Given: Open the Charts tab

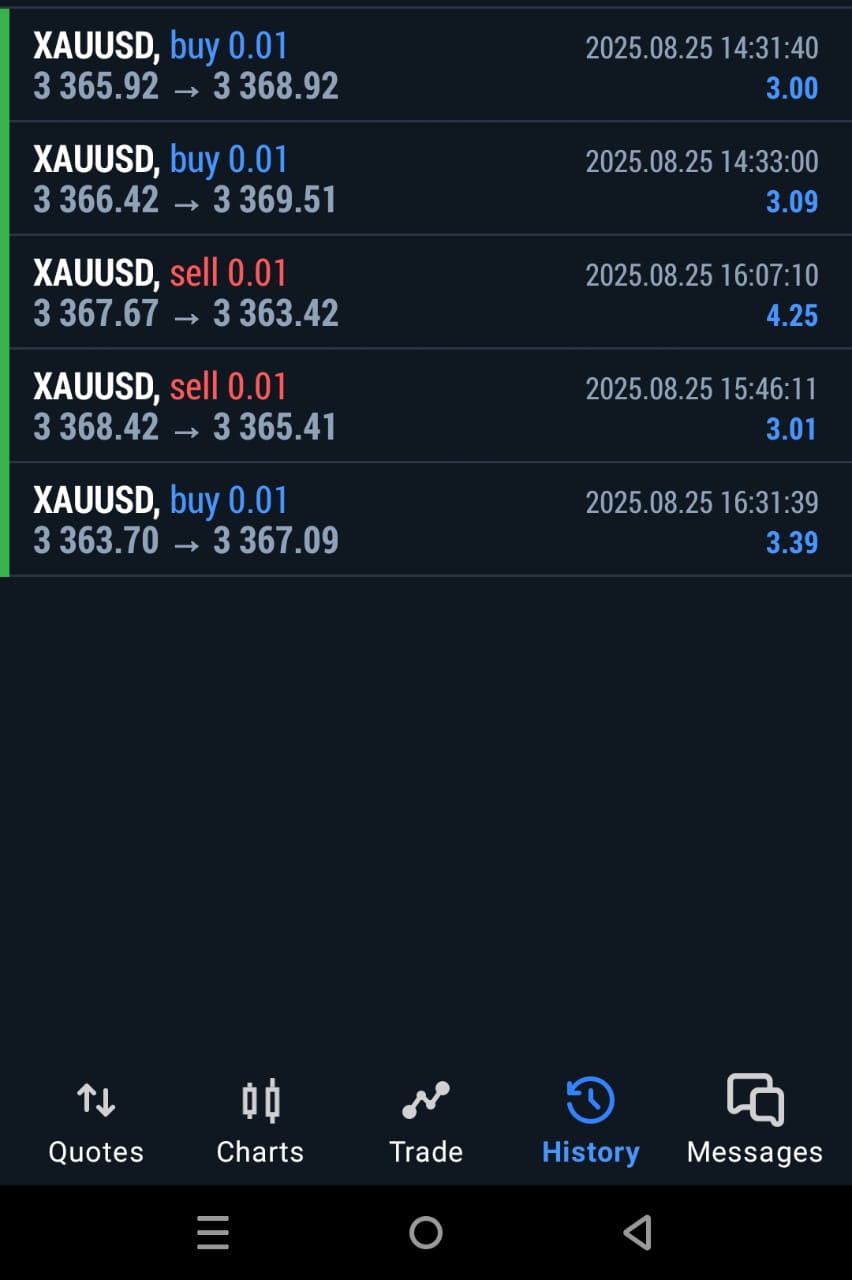Looking at the screenshot, I should click(260, 1123).
